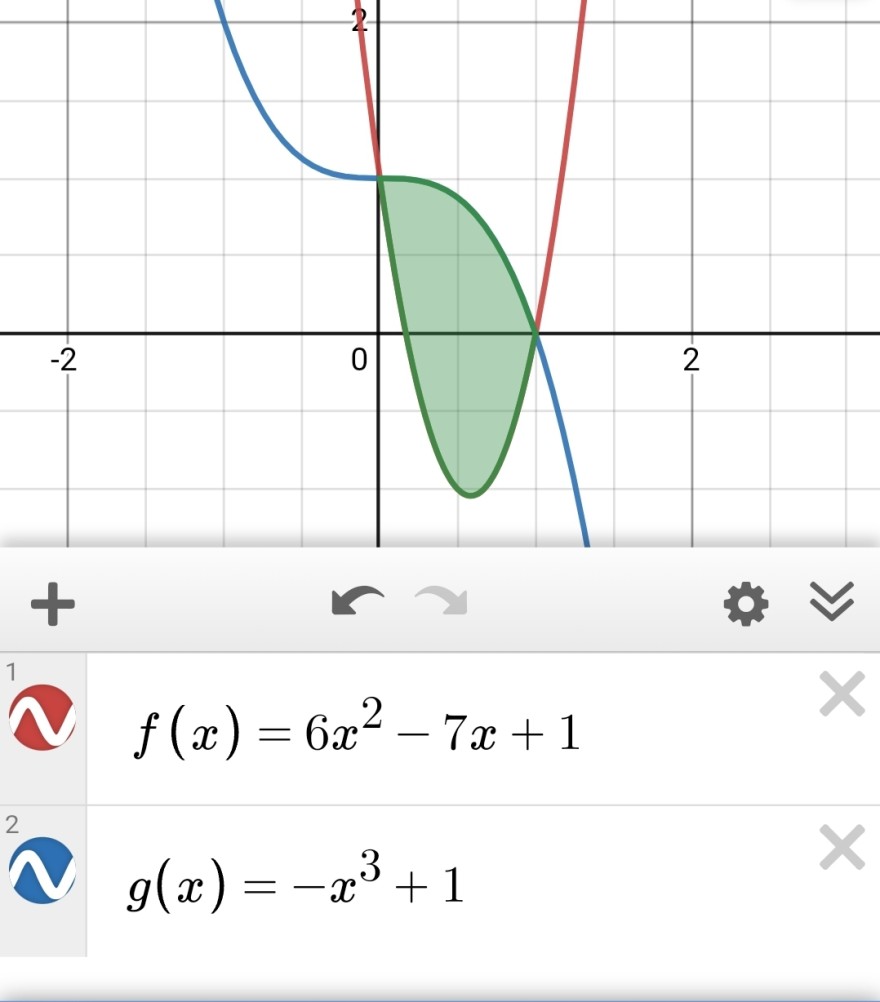The width and height of the screenshot is (880, 1002).
Task: Delete the g(x) expression
Action: click(x=841, y=849)
